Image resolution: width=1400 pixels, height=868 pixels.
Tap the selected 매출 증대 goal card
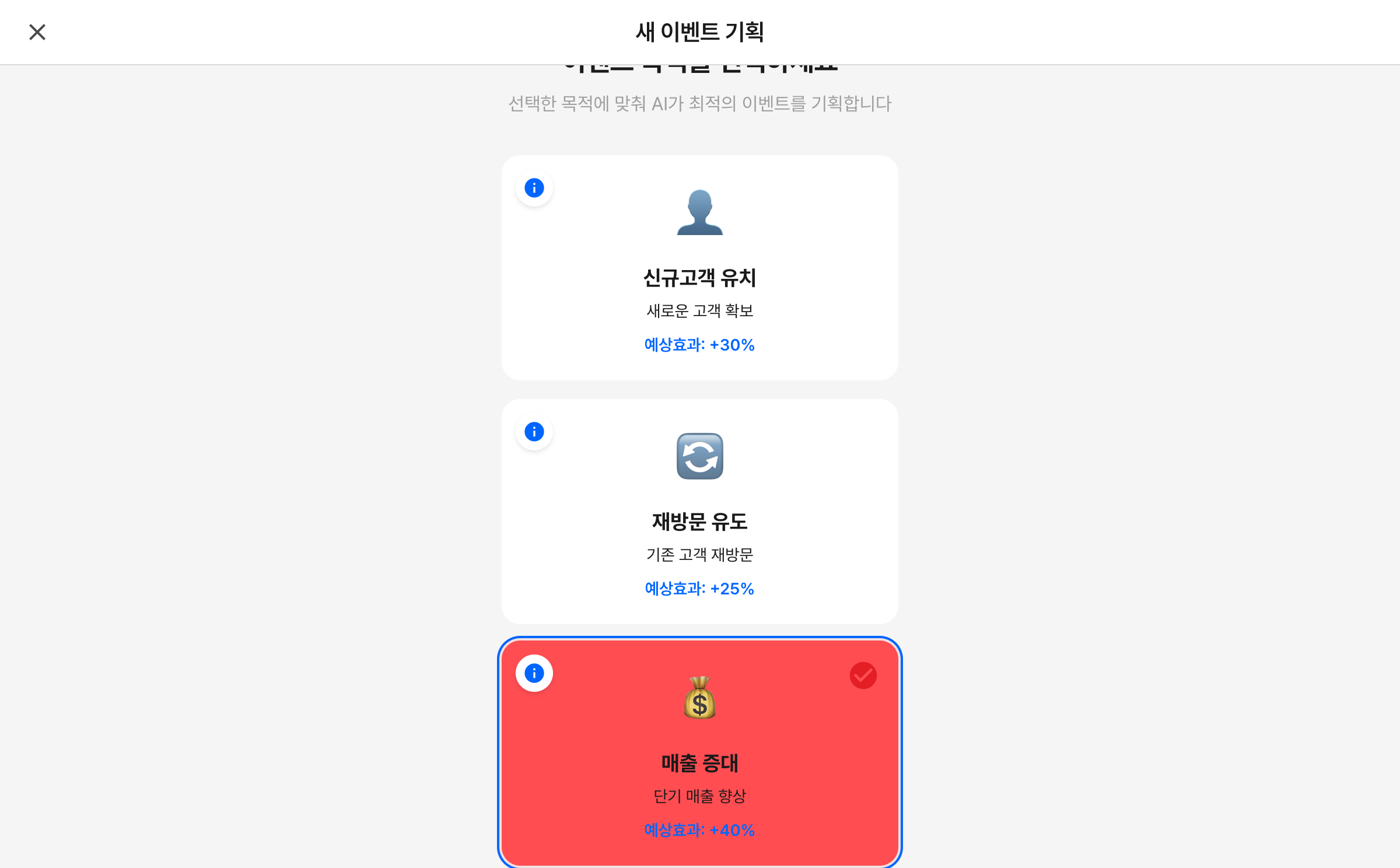[x=699, y=764]
